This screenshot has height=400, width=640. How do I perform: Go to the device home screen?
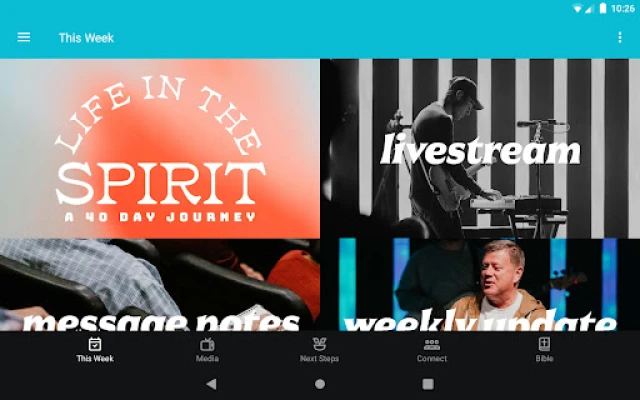[x=320, y=384]
